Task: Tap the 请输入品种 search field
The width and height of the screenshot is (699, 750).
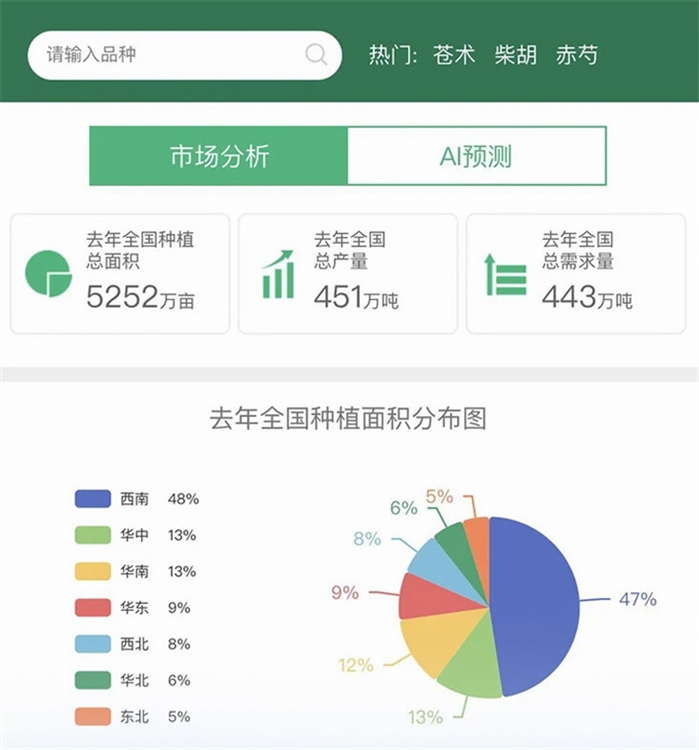Action: pyautogui.click(x=185, y=55)
